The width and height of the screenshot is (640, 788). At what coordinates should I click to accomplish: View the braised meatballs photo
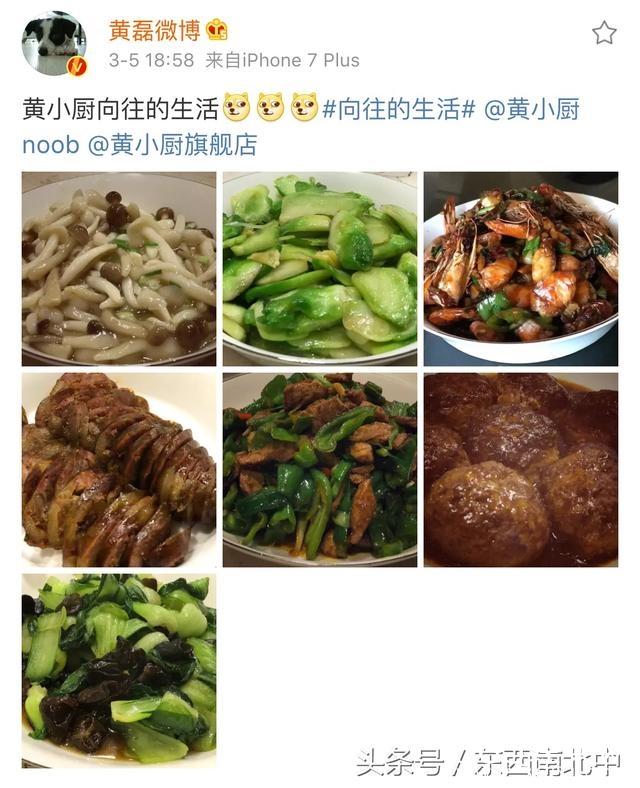click(x=520, y=470)
